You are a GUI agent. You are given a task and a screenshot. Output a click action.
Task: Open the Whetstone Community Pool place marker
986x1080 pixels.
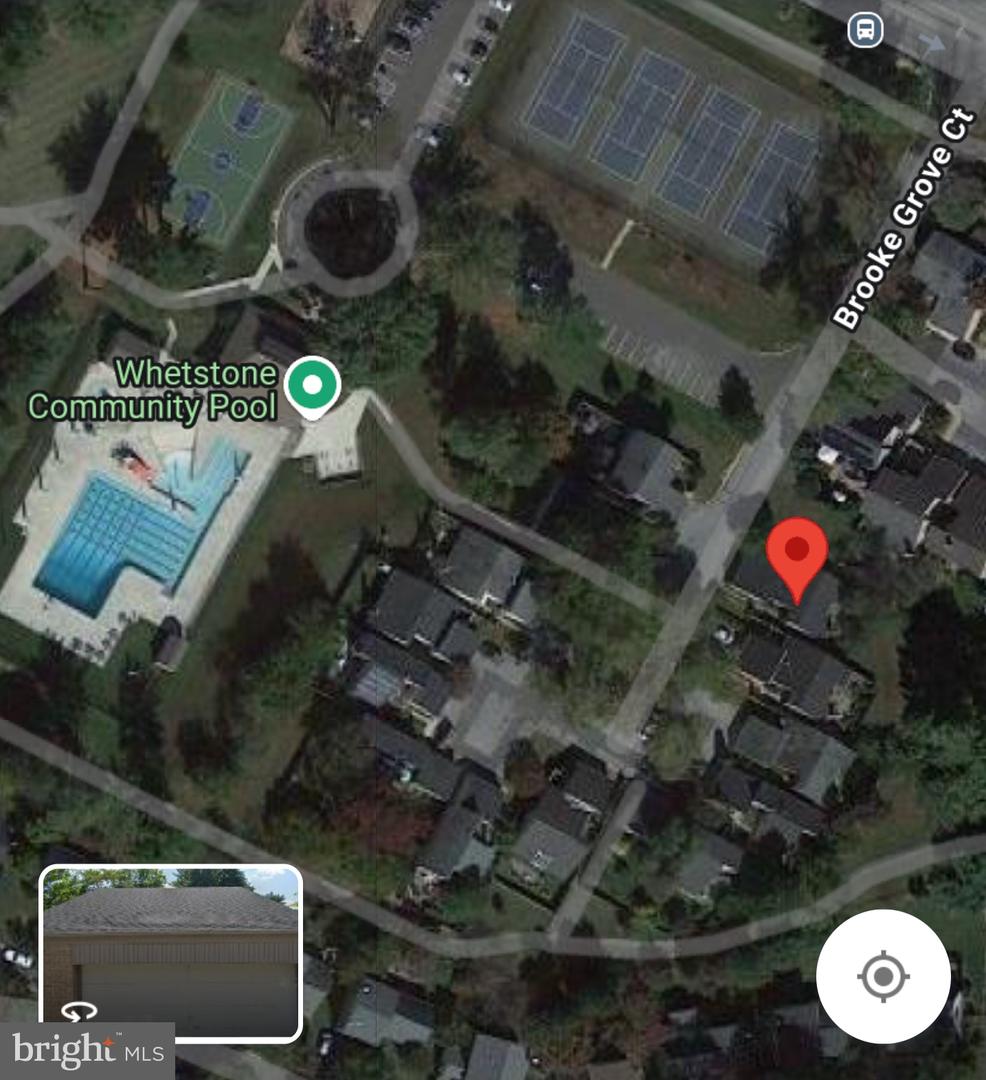click(x=313, y=386)
